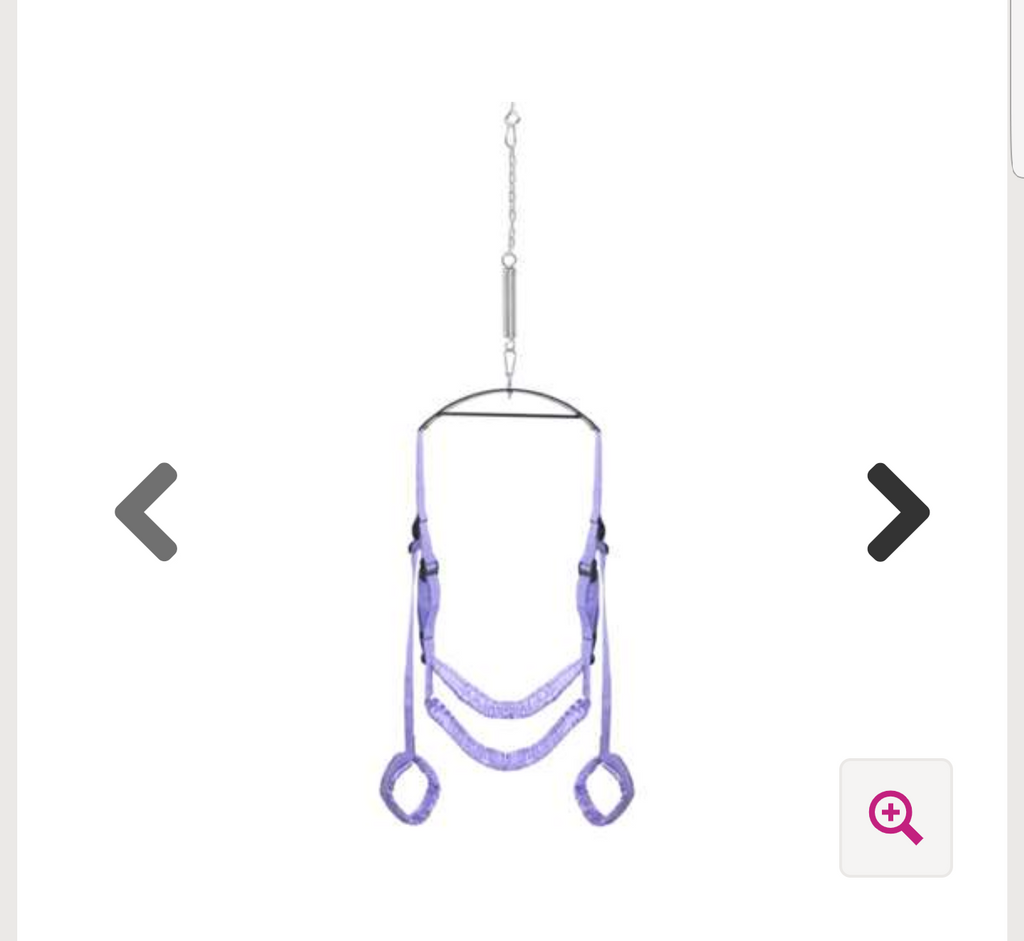The height and width of the screenshot is (941, 1024).
Task: Zoom in with the magnifier button
Action: (x=895, y=817)
